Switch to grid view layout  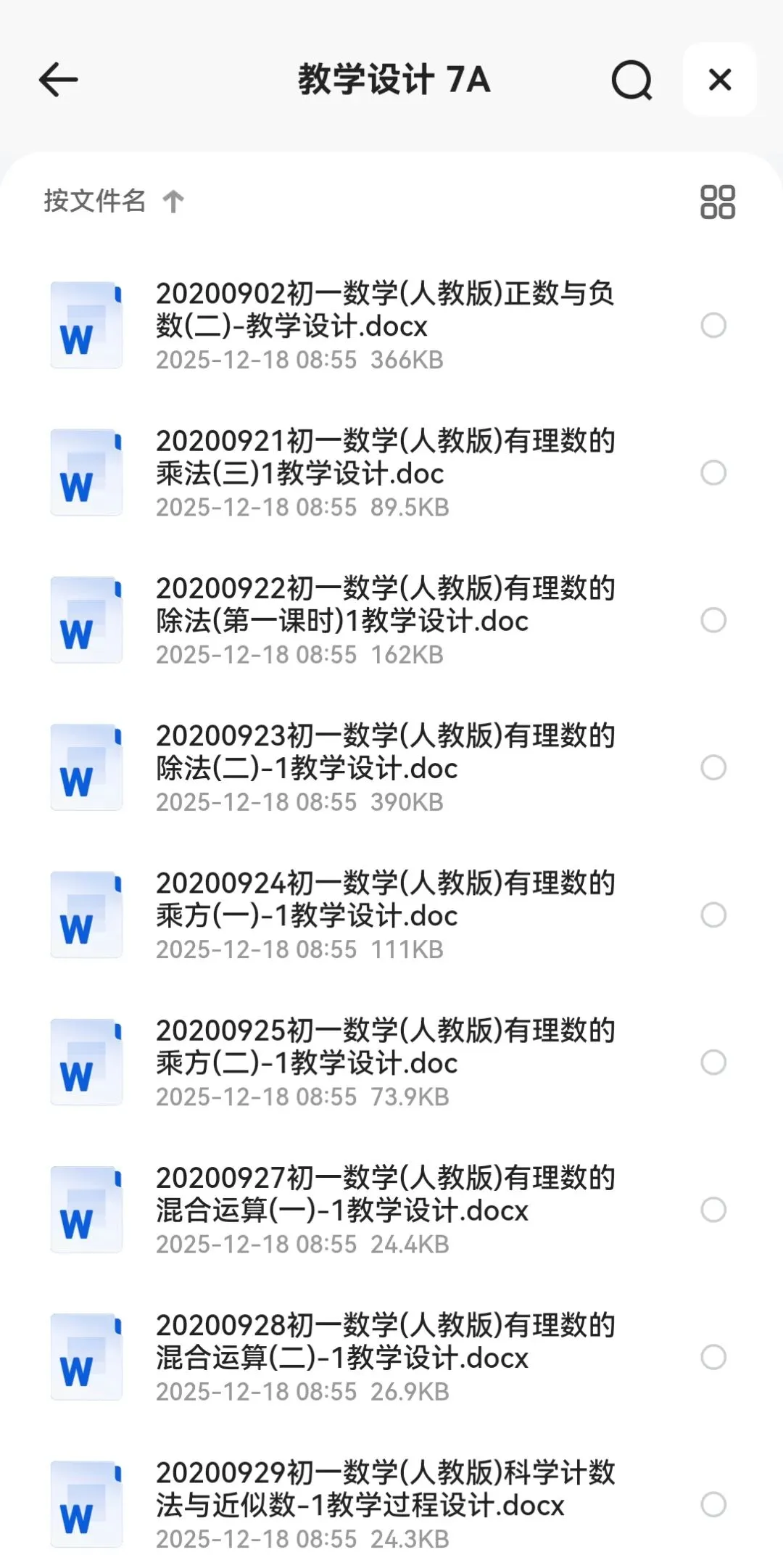[x=717, y=202]
